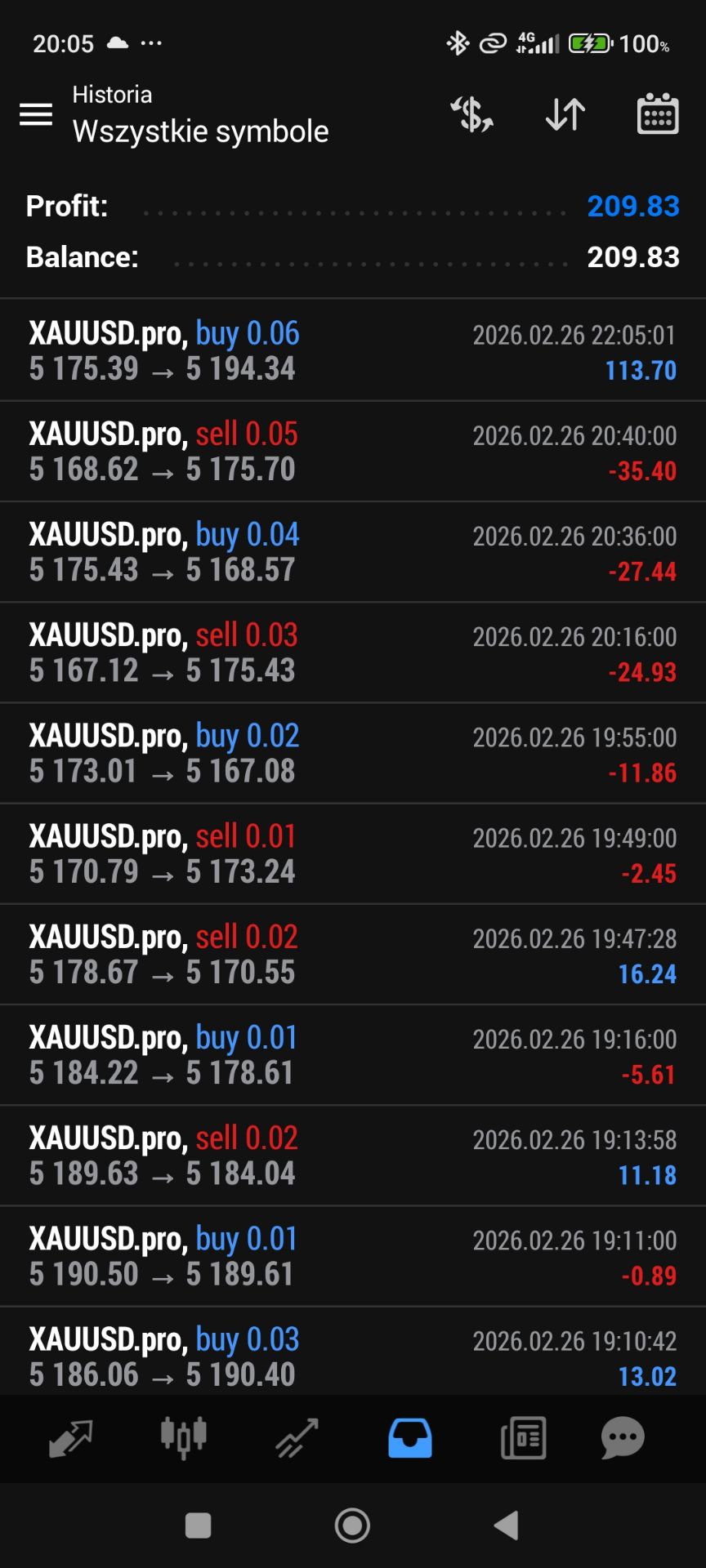
Task: Expand the sell 0.03 trade at 20:16:00
Action: pos(353,653)
